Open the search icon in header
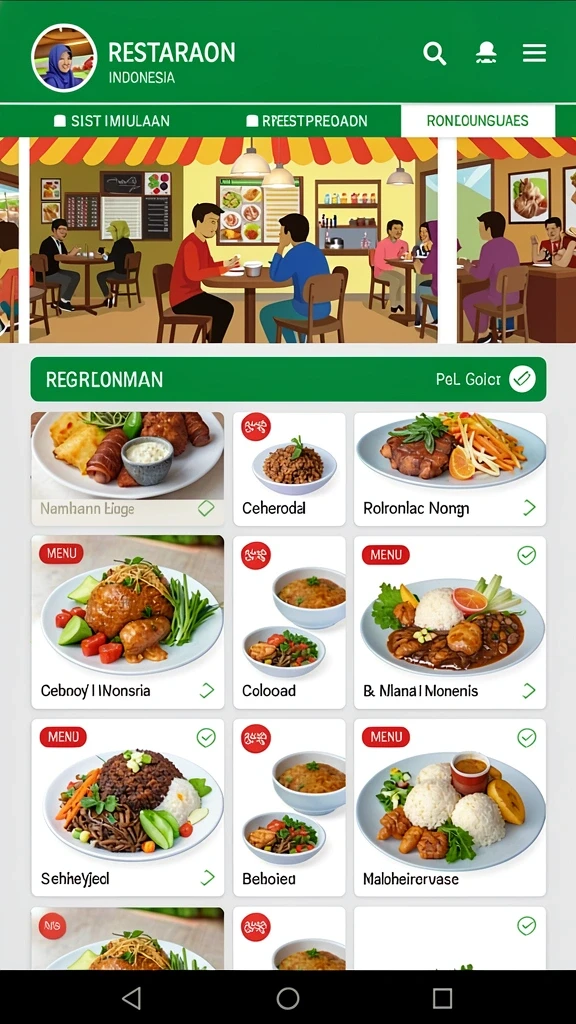Image resolution: width=576 pixels, height=1024 pixels. point(434,54)
